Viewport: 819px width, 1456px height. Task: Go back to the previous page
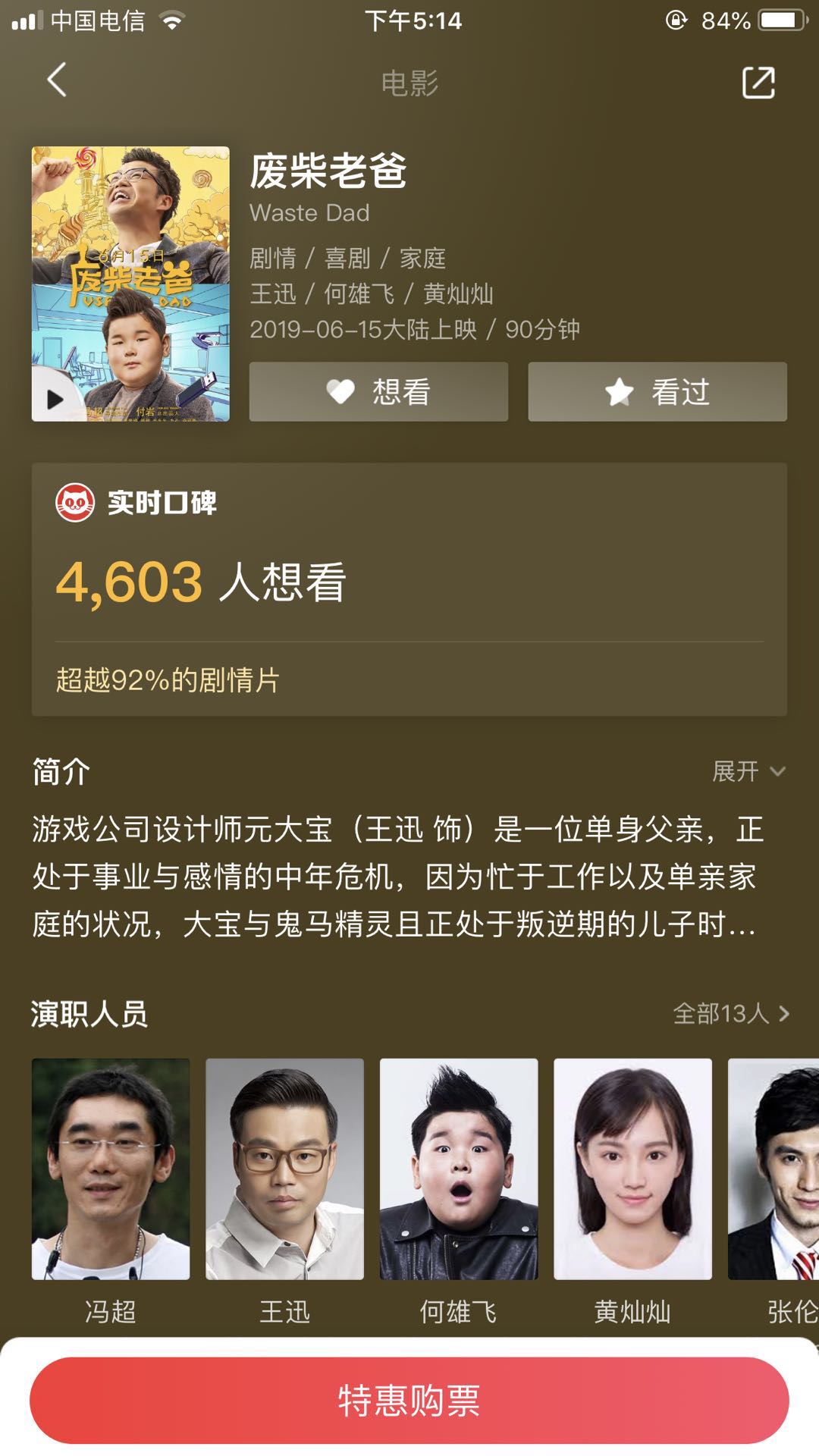pos(57,80)
